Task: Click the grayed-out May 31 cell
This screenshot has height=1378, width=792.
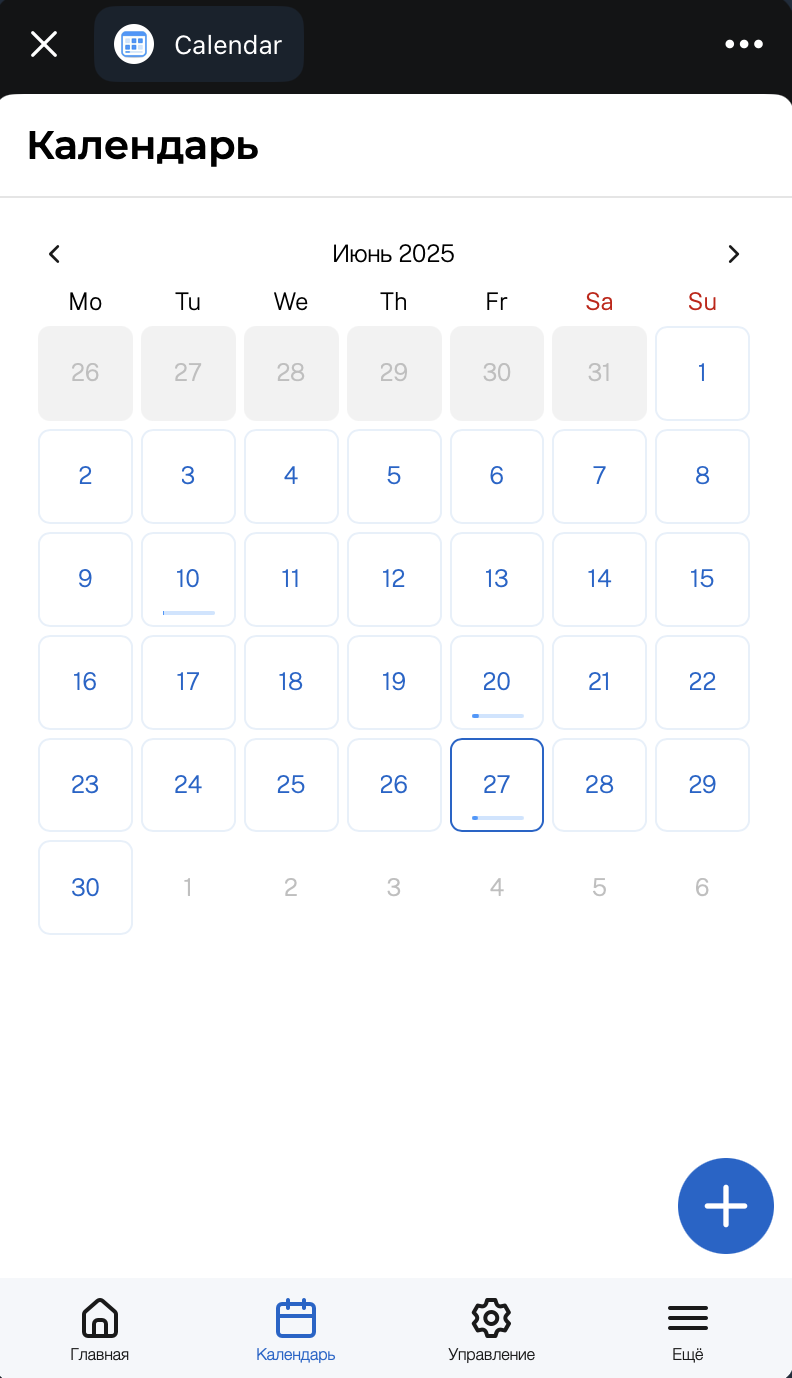Action: pyautogui.click(x=599, y=373)
